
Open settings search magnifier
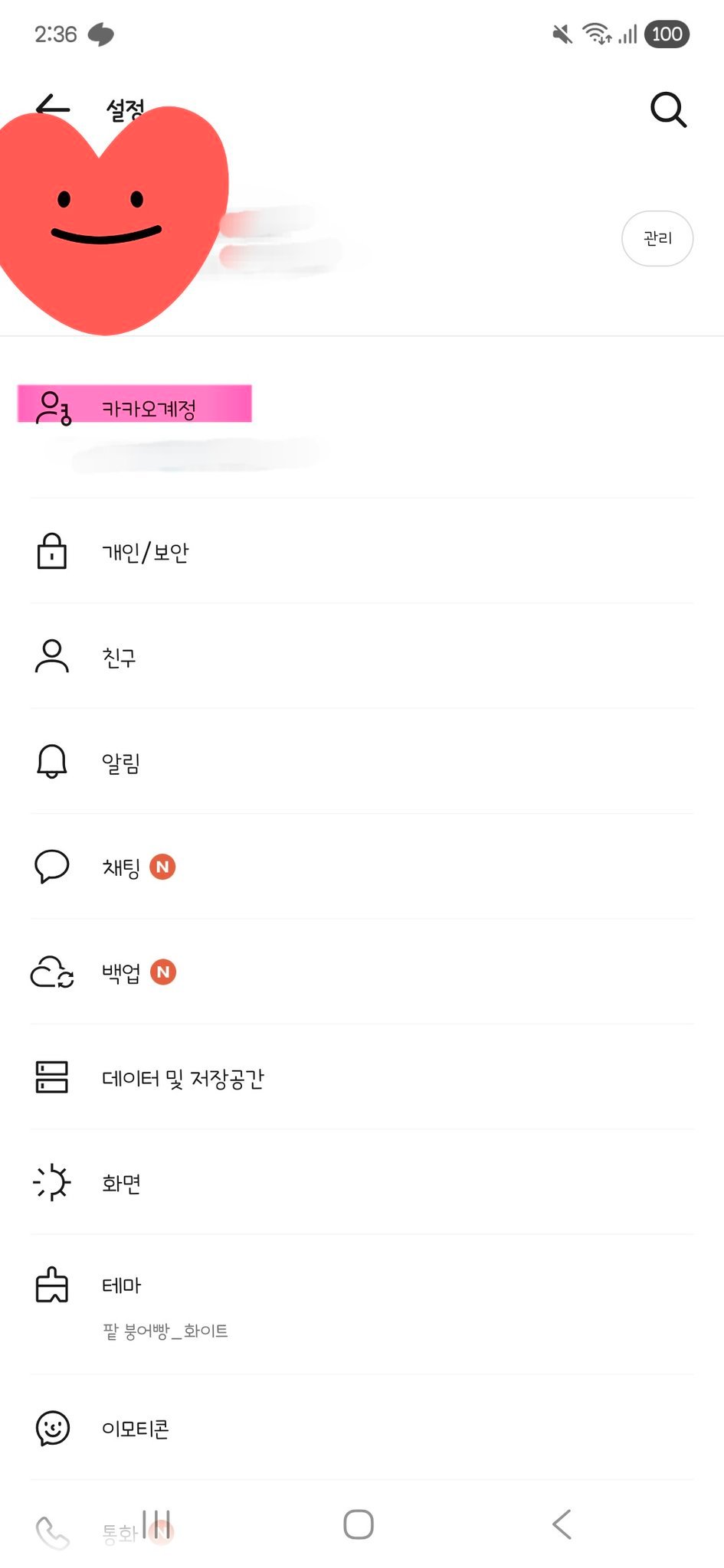point(668,109)
